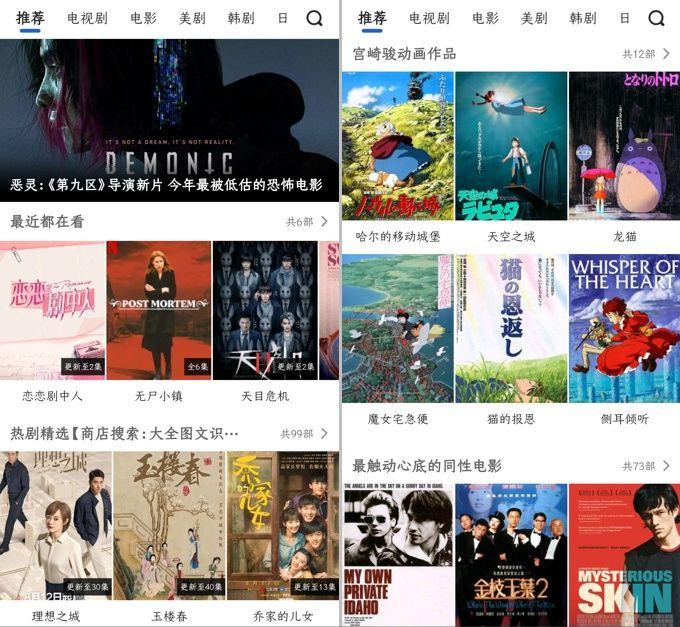Screen dimensions: 680x627
Task: View all 99 titles in 热剧精选
Action: [x=304, y=433]
